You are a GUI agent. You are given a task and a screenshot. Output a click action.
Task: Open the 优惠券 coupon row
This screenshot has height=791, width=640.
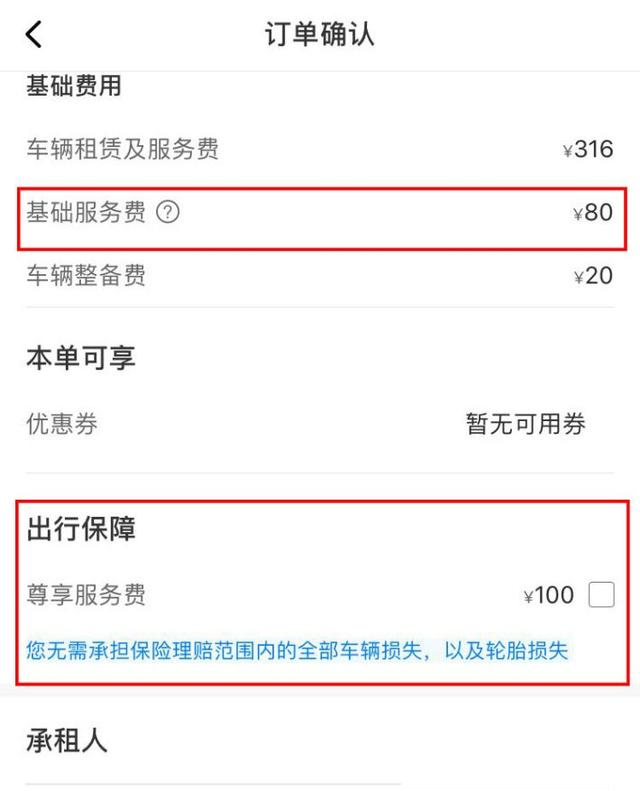click(320, 424)
